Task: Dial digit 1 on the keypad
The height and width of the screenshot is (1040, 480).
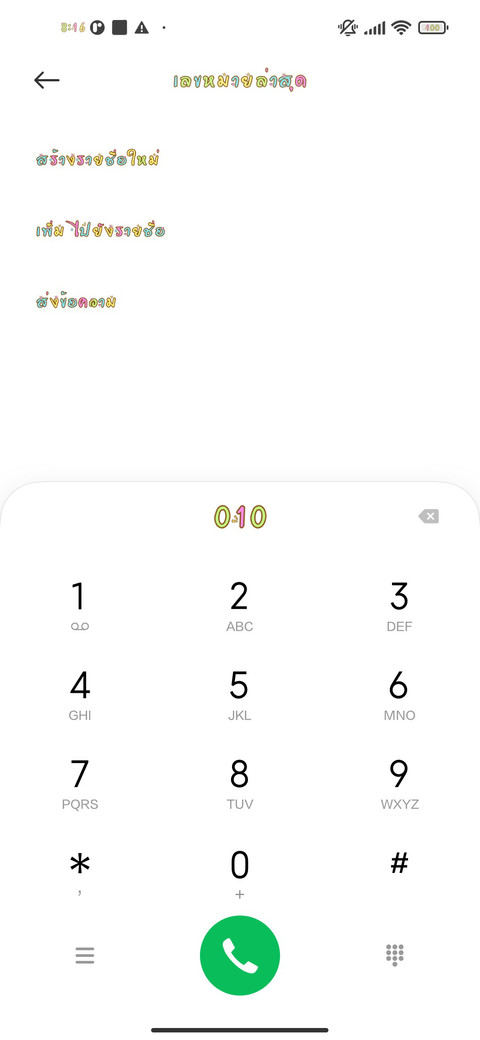Action: [80, 606]
